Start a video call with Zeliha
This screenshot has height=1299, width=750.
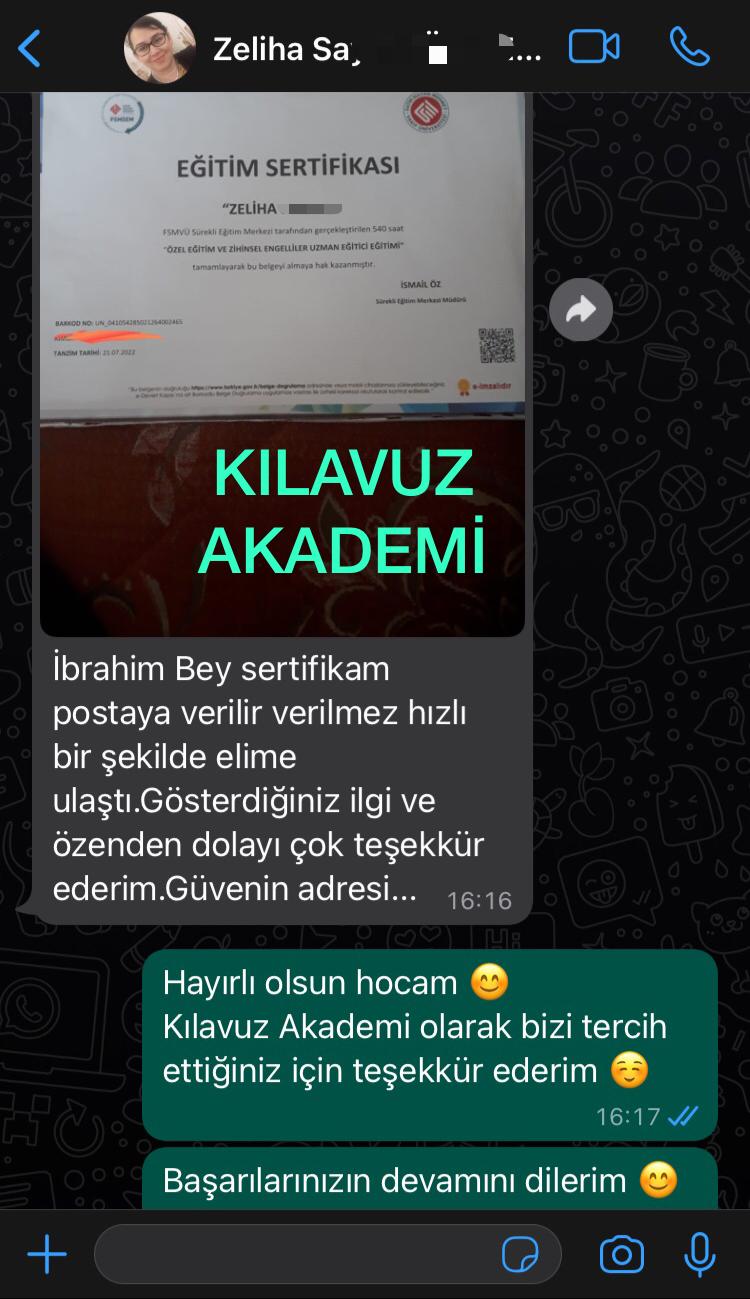pos(594,47)
